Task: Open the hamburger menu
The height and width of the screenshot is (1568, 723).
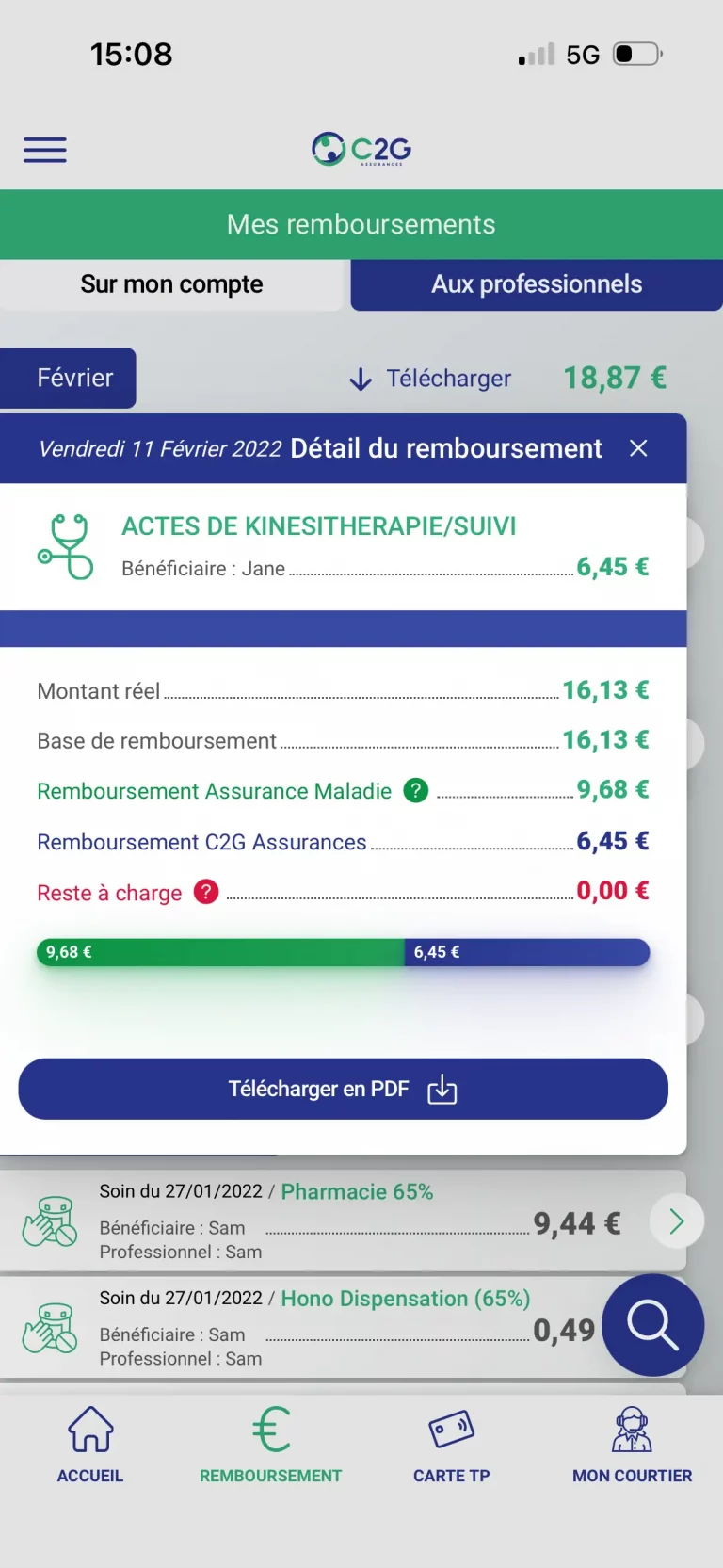Action: [44, 149]
